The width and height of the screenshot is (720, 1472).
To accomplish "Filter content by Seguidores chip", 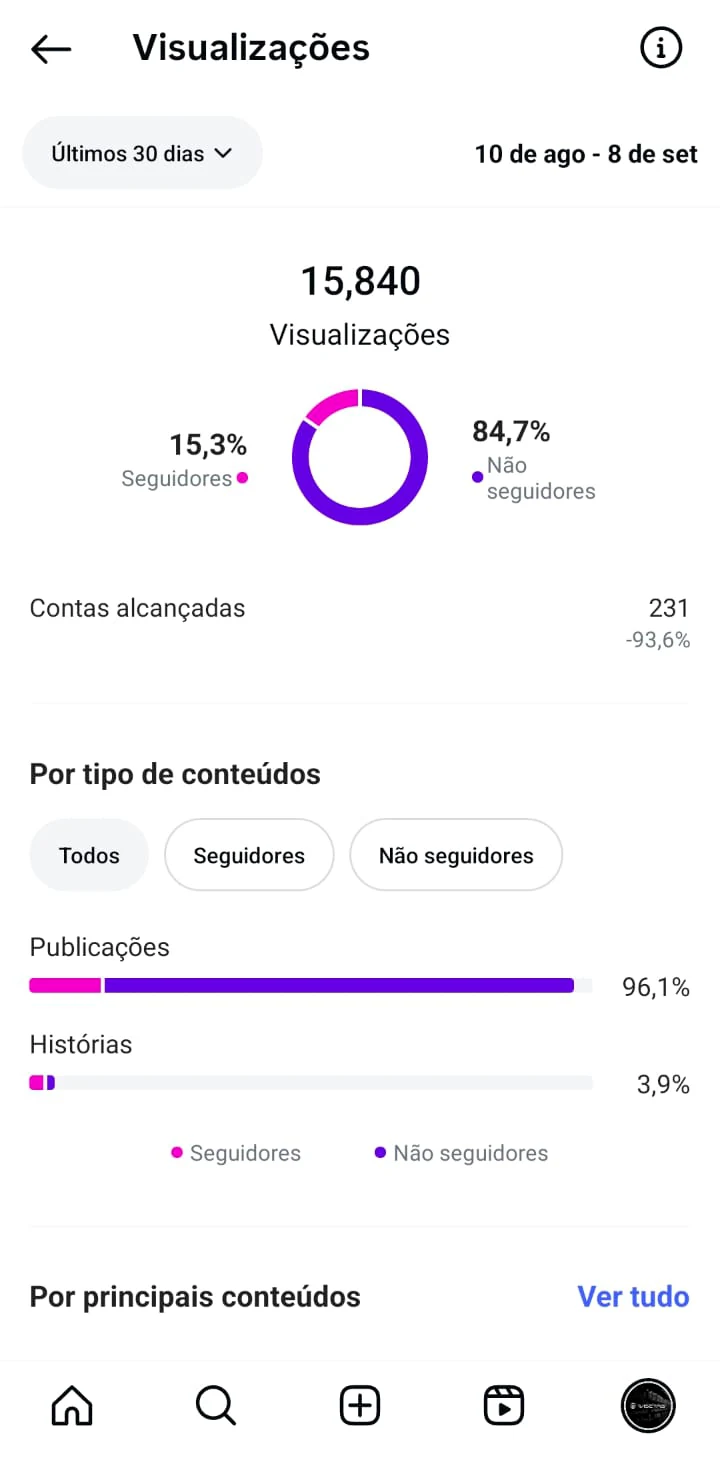I will 249,855.
